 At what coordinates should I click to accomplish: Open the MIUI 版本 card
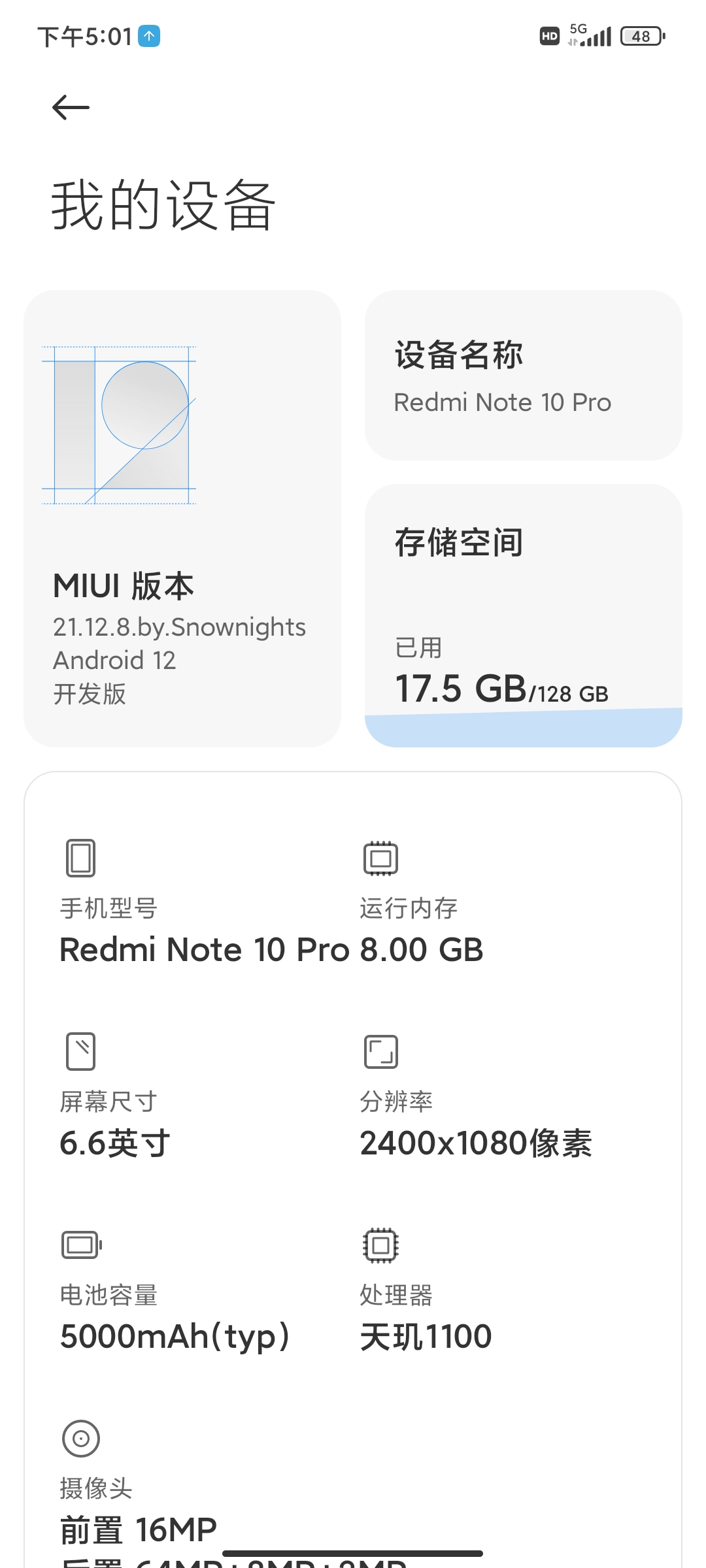tap(182, 518)
